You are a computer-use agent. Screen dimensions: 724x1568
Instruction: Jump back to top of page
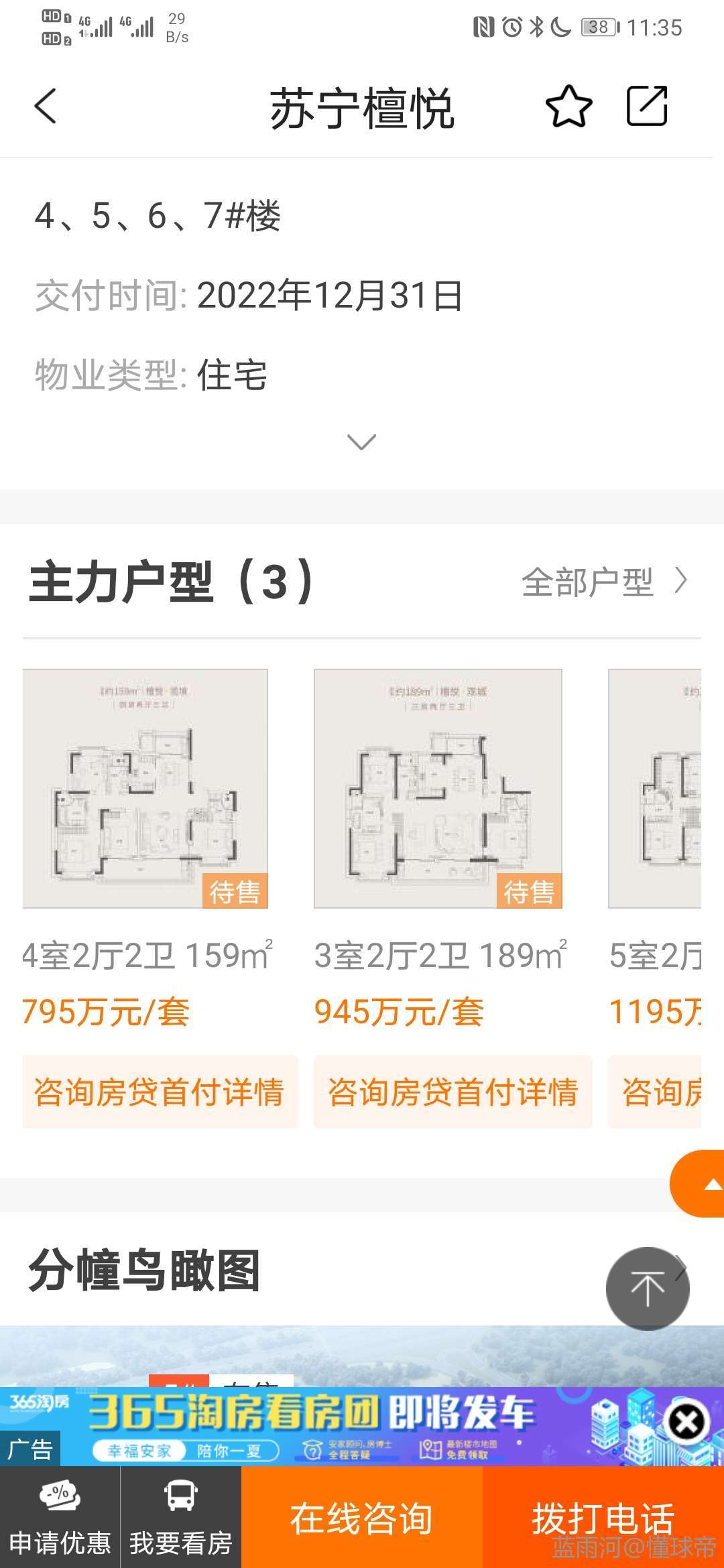click(x=647, y=1288)
